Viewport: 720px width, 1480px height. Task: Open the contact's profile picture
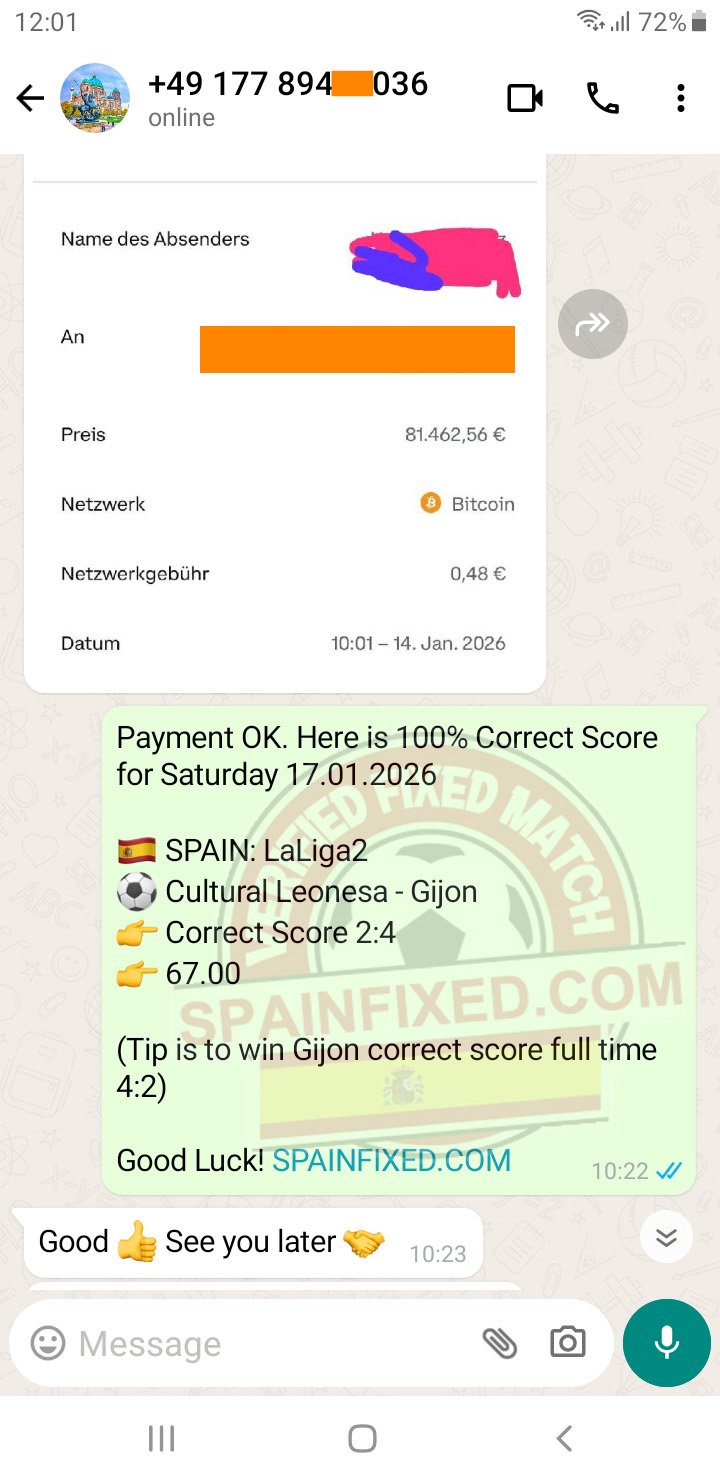point(95,97)
